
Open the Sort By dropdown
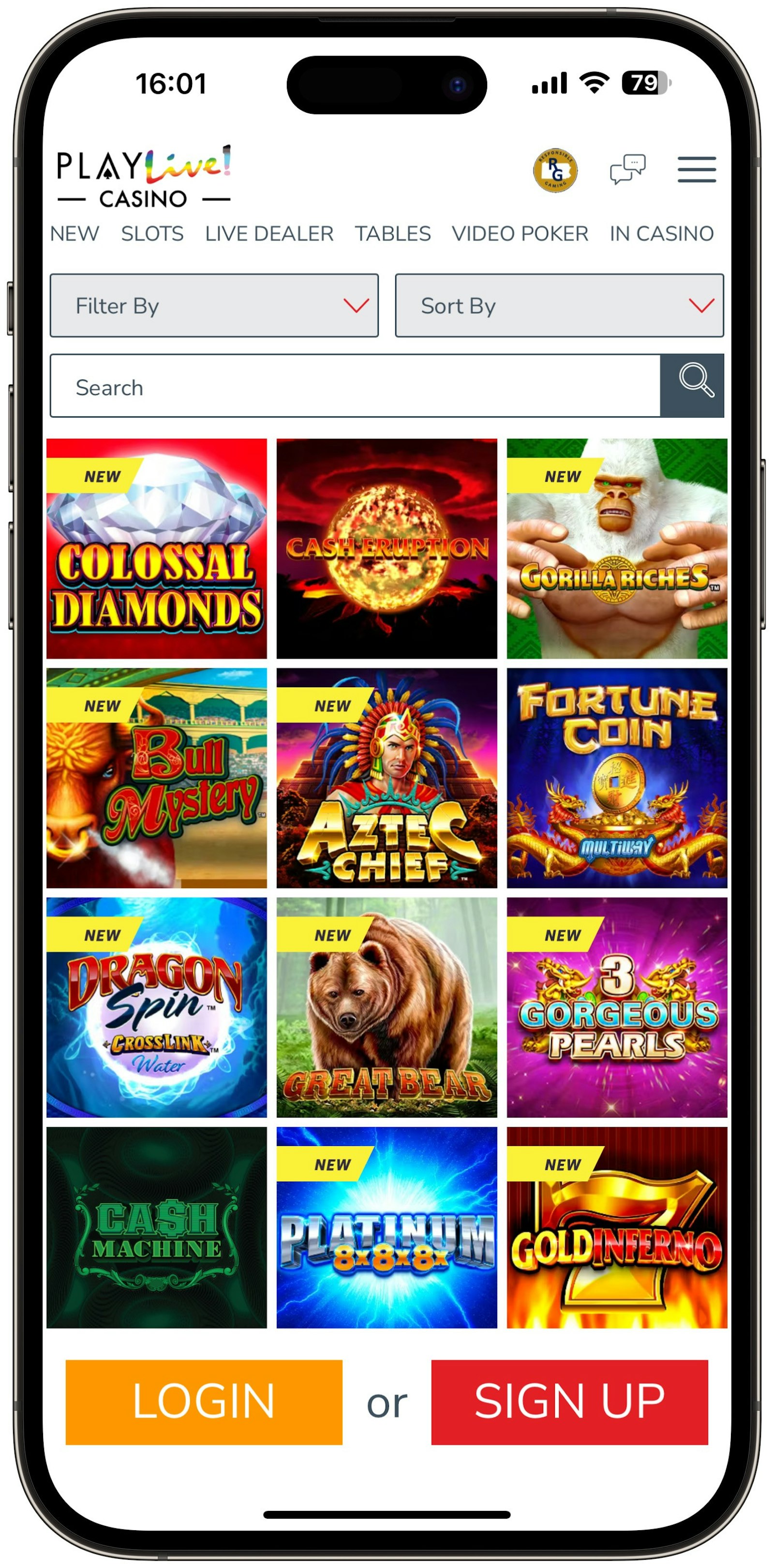click(x=560, y=306)
